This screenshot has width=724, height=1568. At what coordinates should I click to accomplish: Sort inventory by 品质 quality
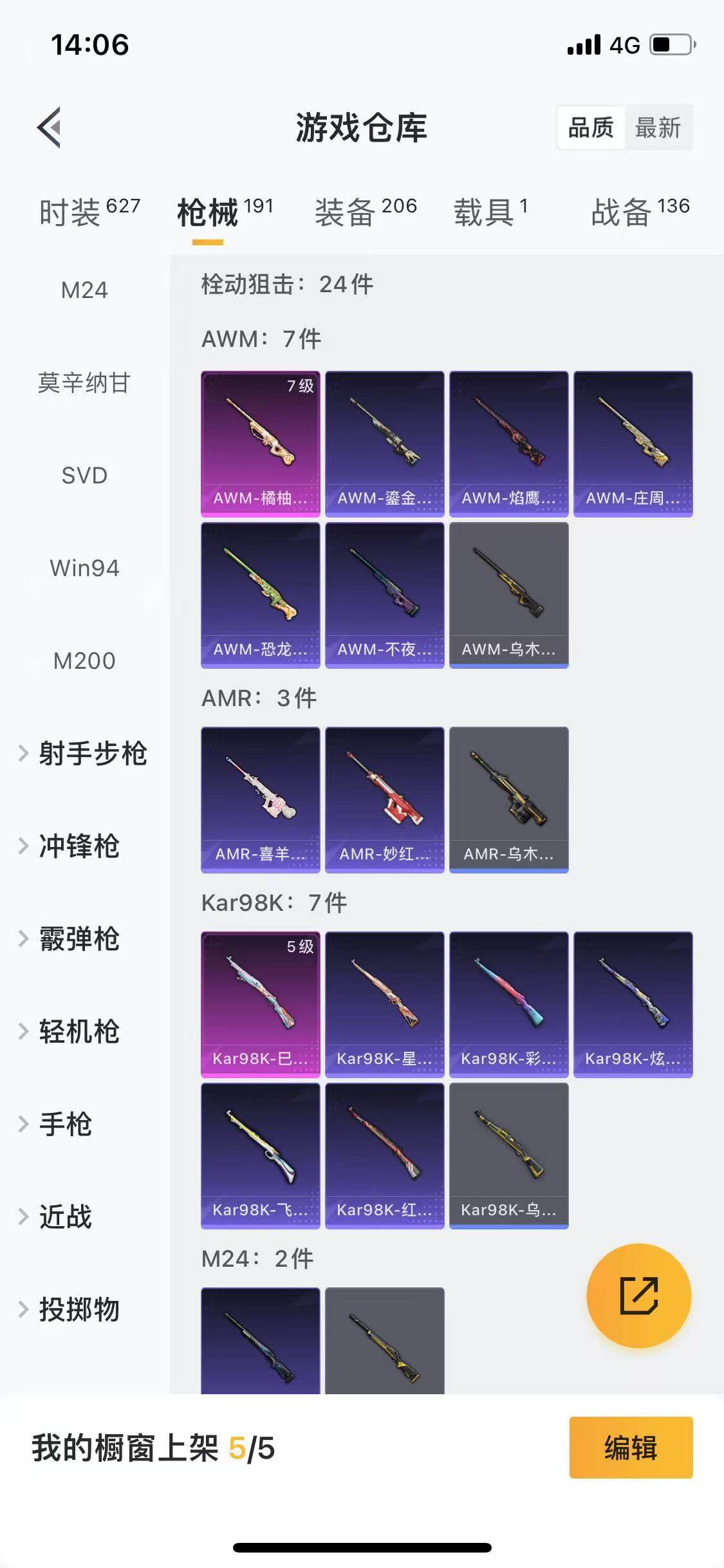tap(593, 128)
